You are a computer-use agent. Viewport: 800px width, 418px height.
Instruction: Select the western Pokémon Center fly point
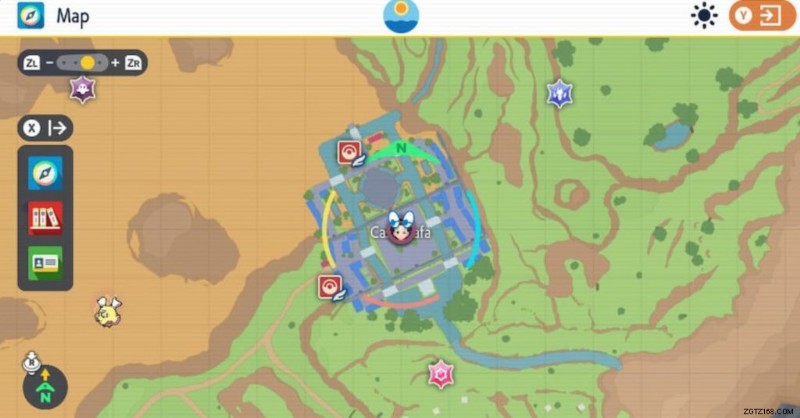pos(330,287)
